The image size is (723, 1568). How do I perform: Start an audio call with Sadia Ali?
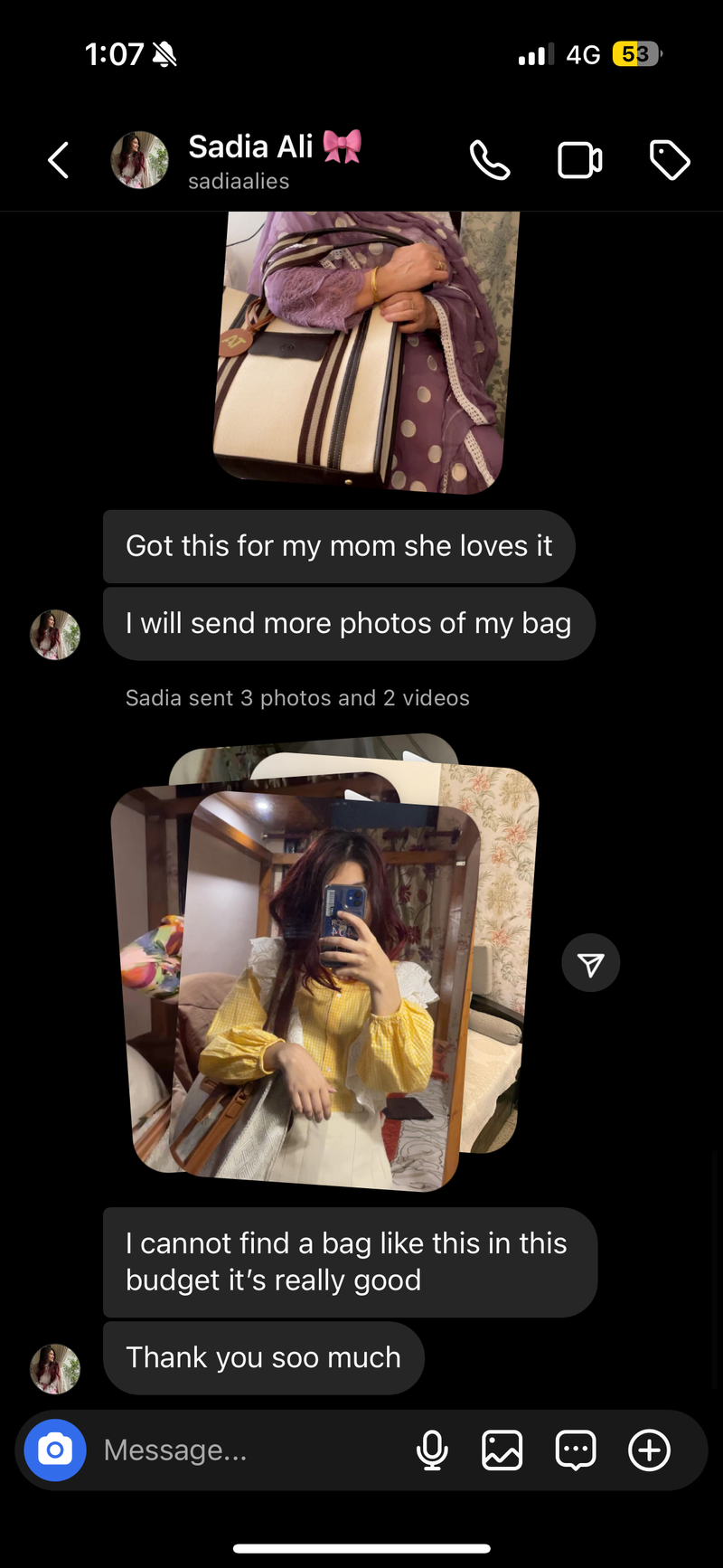490,161
